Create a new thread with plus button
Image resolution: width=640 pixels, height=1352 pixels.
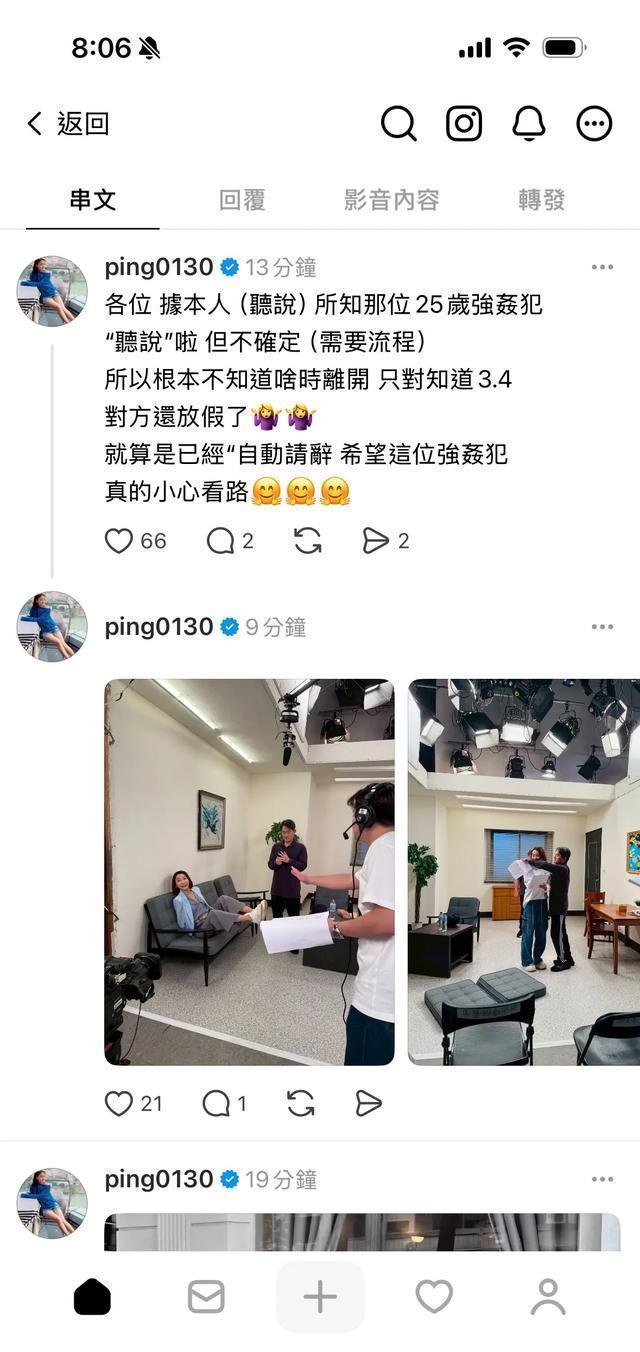(x=320, y=1297)
